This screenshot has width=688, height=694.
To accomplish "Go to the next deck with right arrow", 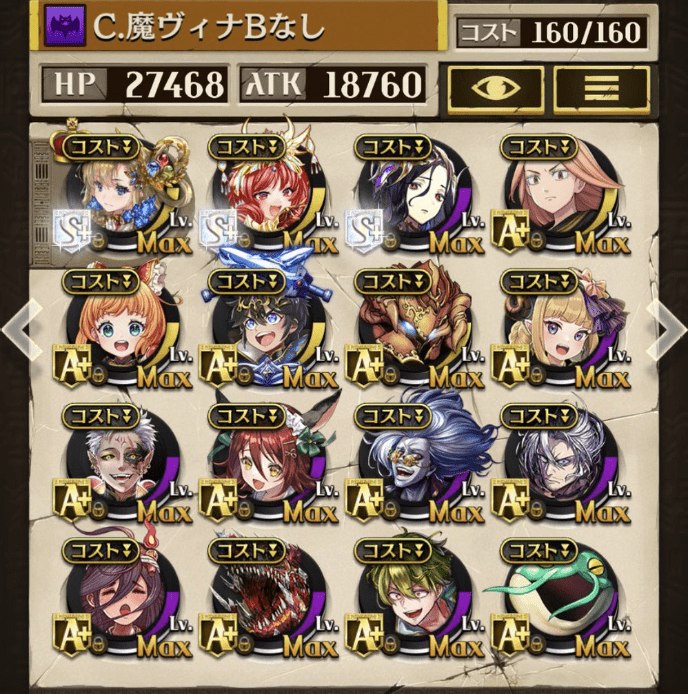I will click(667, 323).
